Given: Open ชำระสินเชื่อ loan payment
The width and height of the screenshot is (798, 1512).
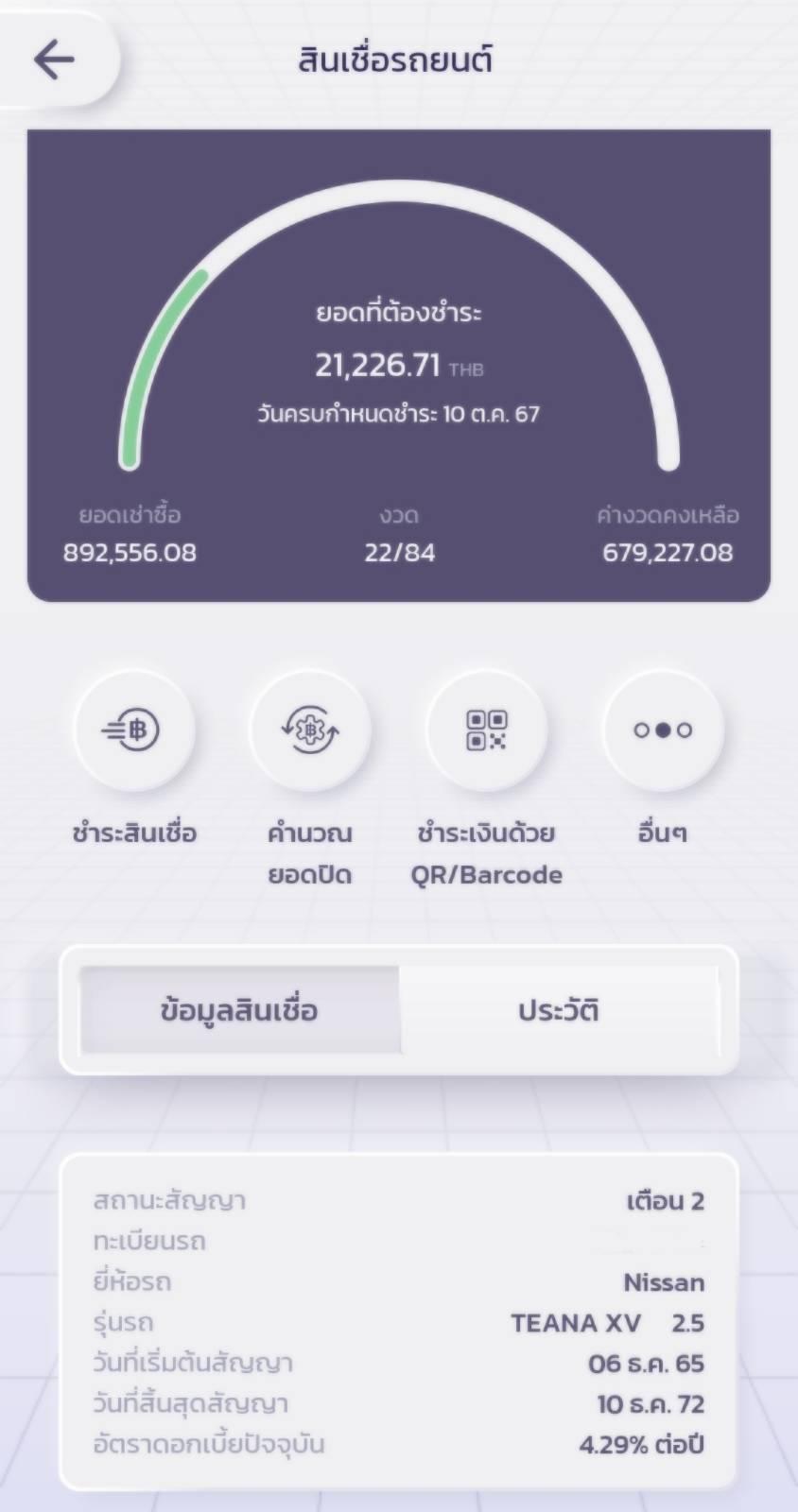Looking at the screenshot, I should pos(135,730).
